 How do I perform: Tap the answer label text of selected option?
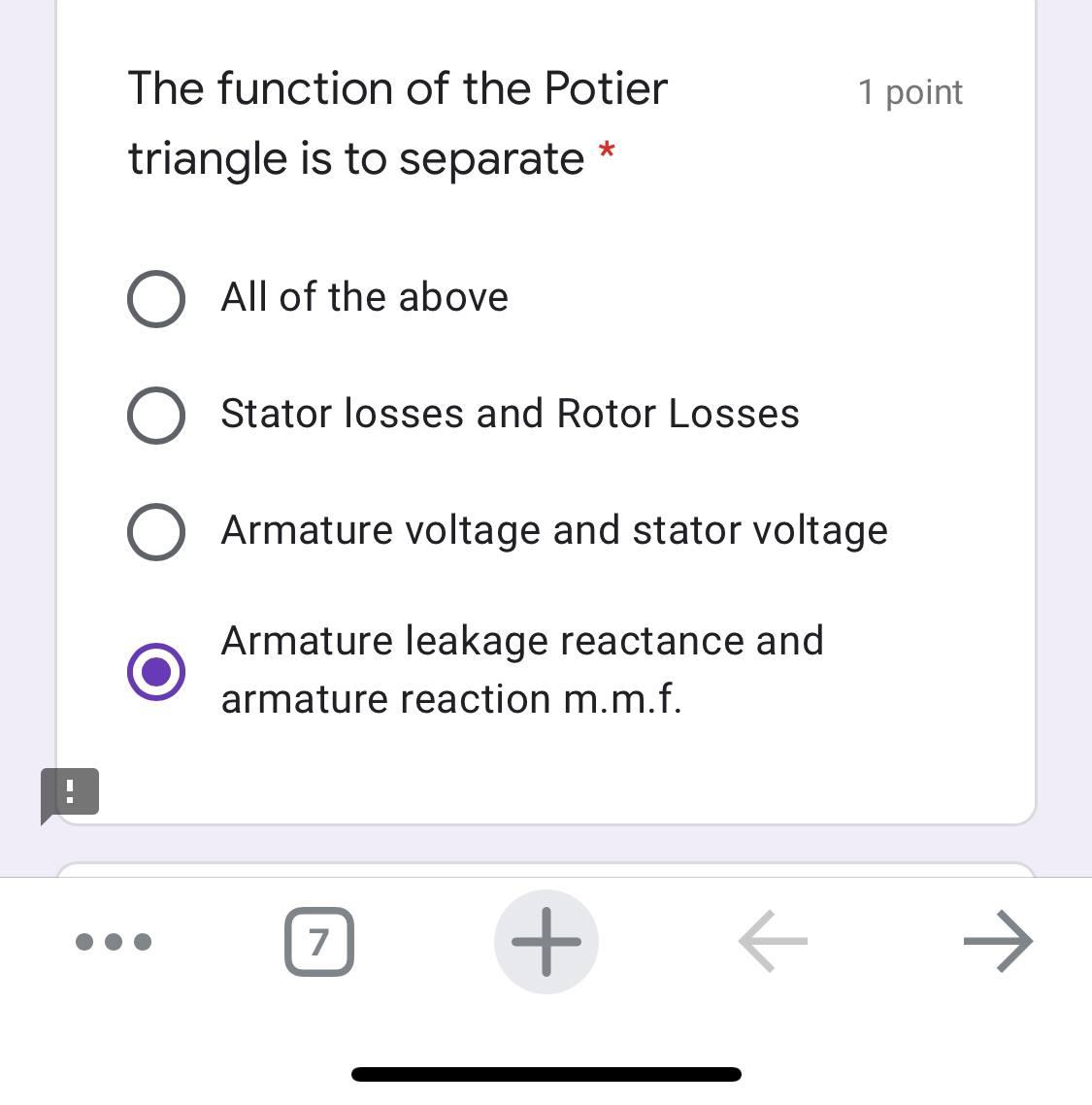(x=522, y=641)
